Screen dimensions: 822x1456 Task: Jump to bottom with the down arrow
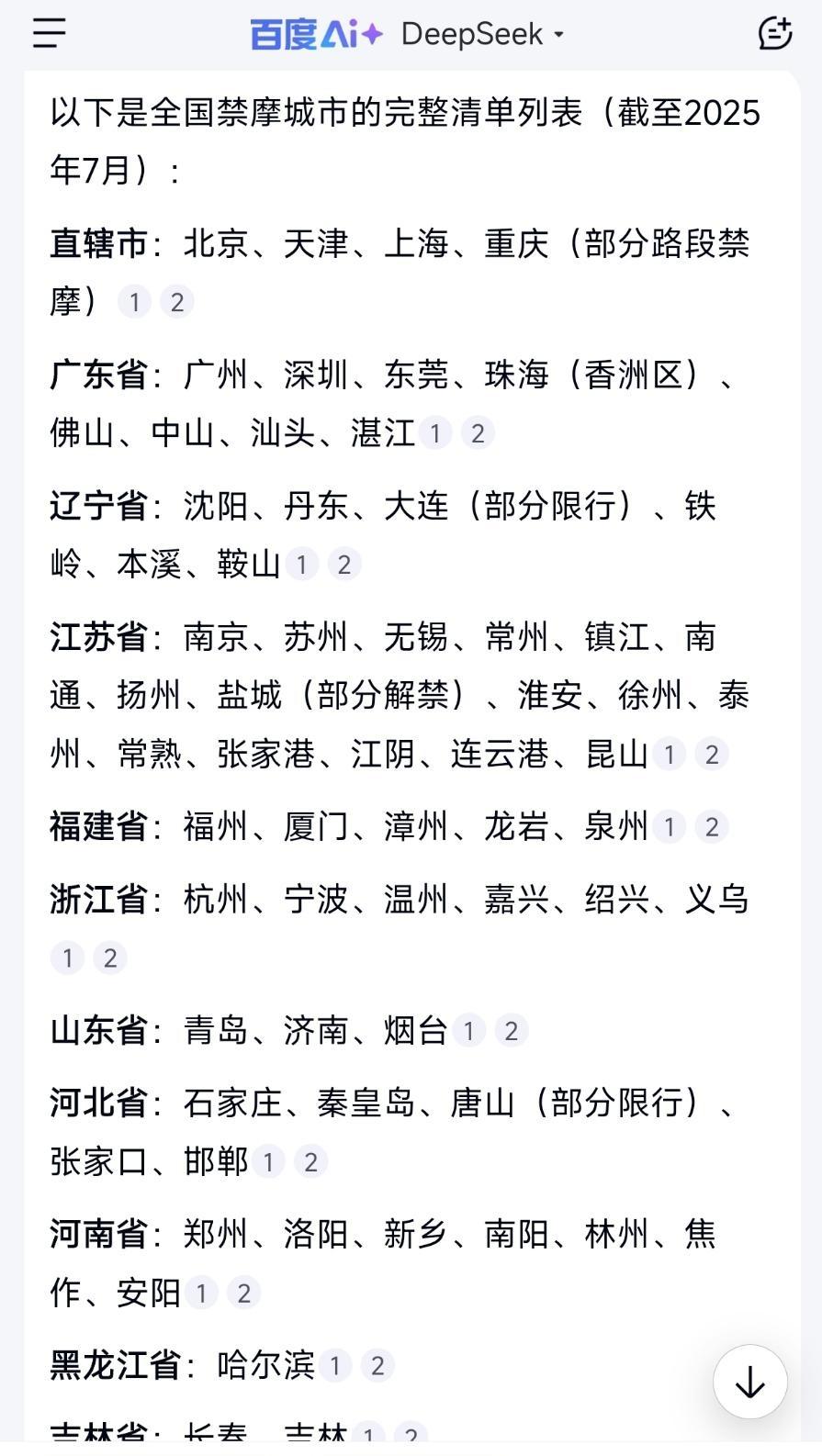point(750,1382)
